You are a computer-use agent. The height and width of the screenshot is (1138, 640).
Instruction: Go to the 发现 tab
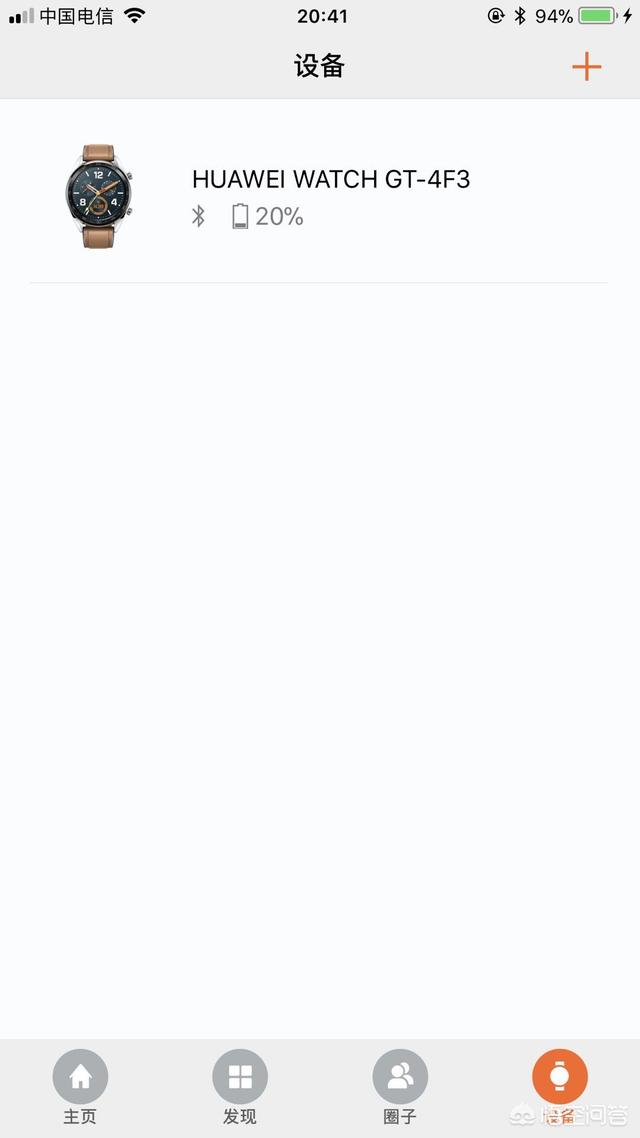(240, 1086)
